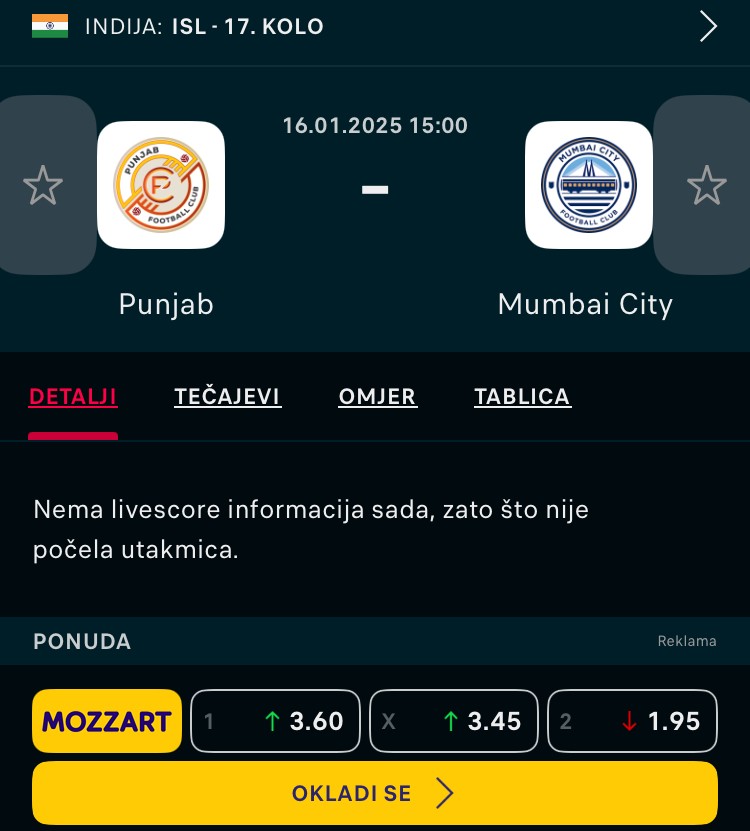Image resolution: width=750 pixels, height=831 pixels.
Task: Mark Mumbai City as a favorite team
Action: click(x=706, y=186)
